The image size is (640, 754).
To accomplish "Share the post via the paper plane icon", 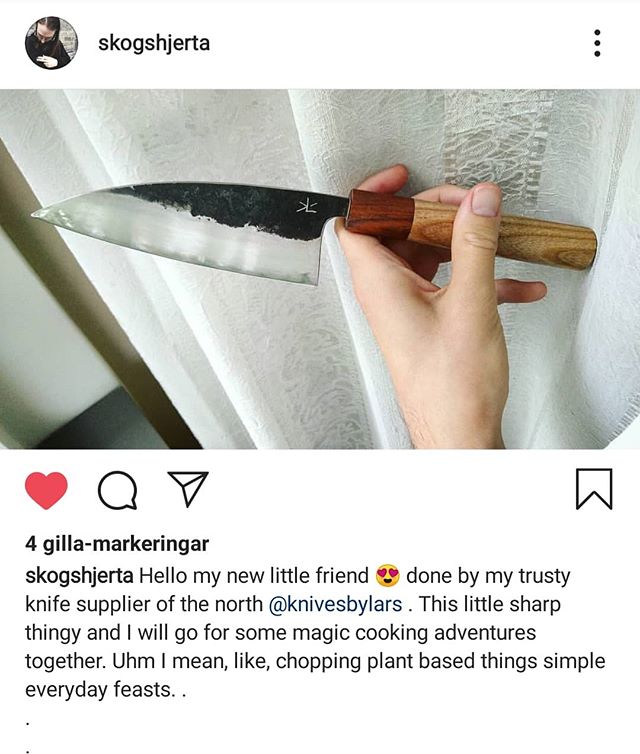I will [x=187, y=489].
